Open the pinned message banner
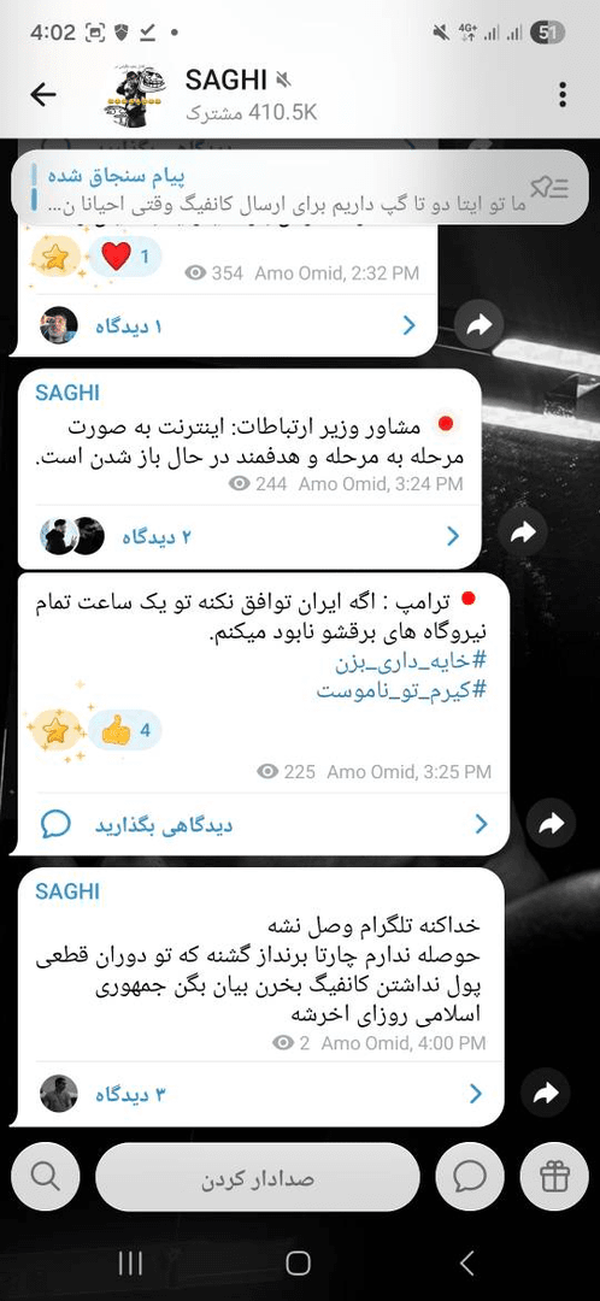The height and width of the screenshot is (1301, 600). point(300,187)
